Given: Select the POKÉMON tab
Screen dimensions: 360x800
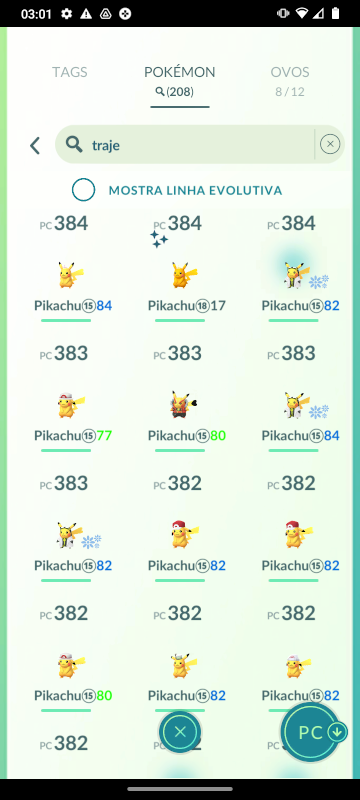Looking at the screenshot, I should point(179,81).
